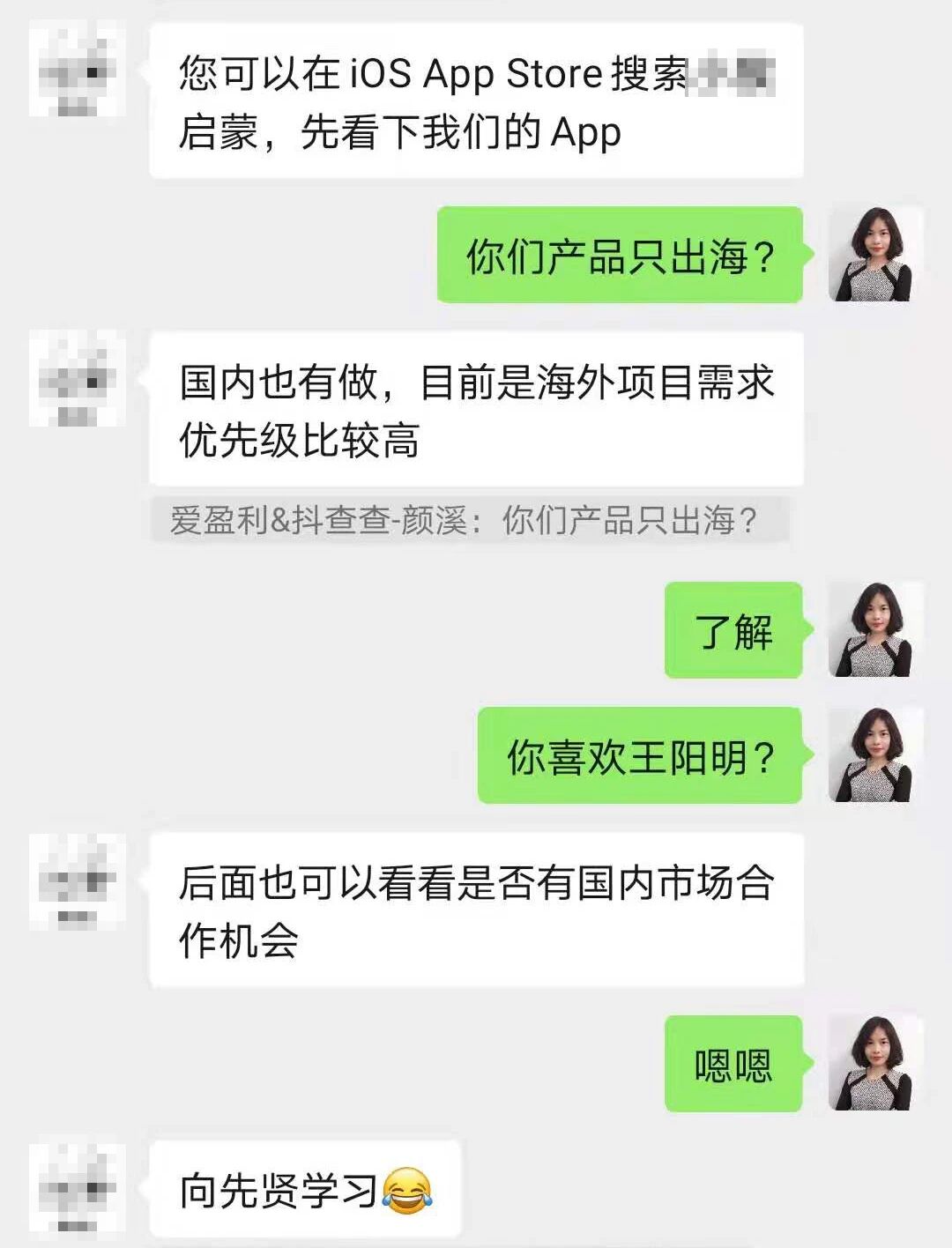The width and height of the screenshot is (952, 1248).
Task: Tap your own avatar beside the 了解 reply
Action: click(868, 630)
